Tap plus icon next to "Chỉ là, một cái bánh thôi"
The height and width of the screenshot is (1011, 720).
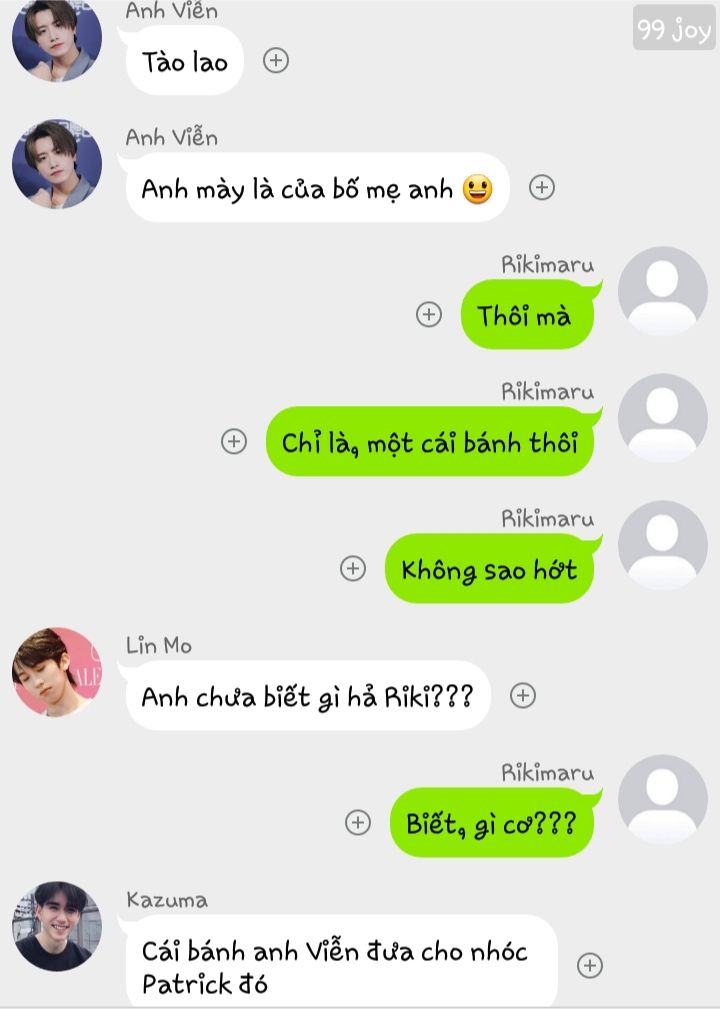tap(234, 441)
